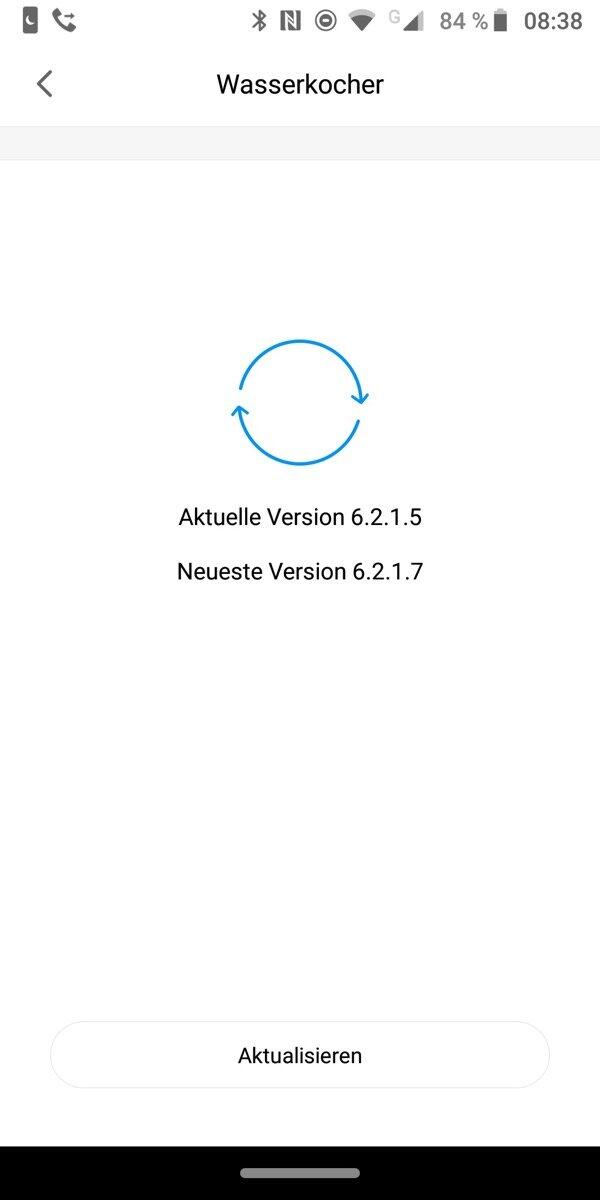The width and height of the screenshot is (600, 1200).
Task: Go back from the Wasserkocher screen
Action: [44, 84]
